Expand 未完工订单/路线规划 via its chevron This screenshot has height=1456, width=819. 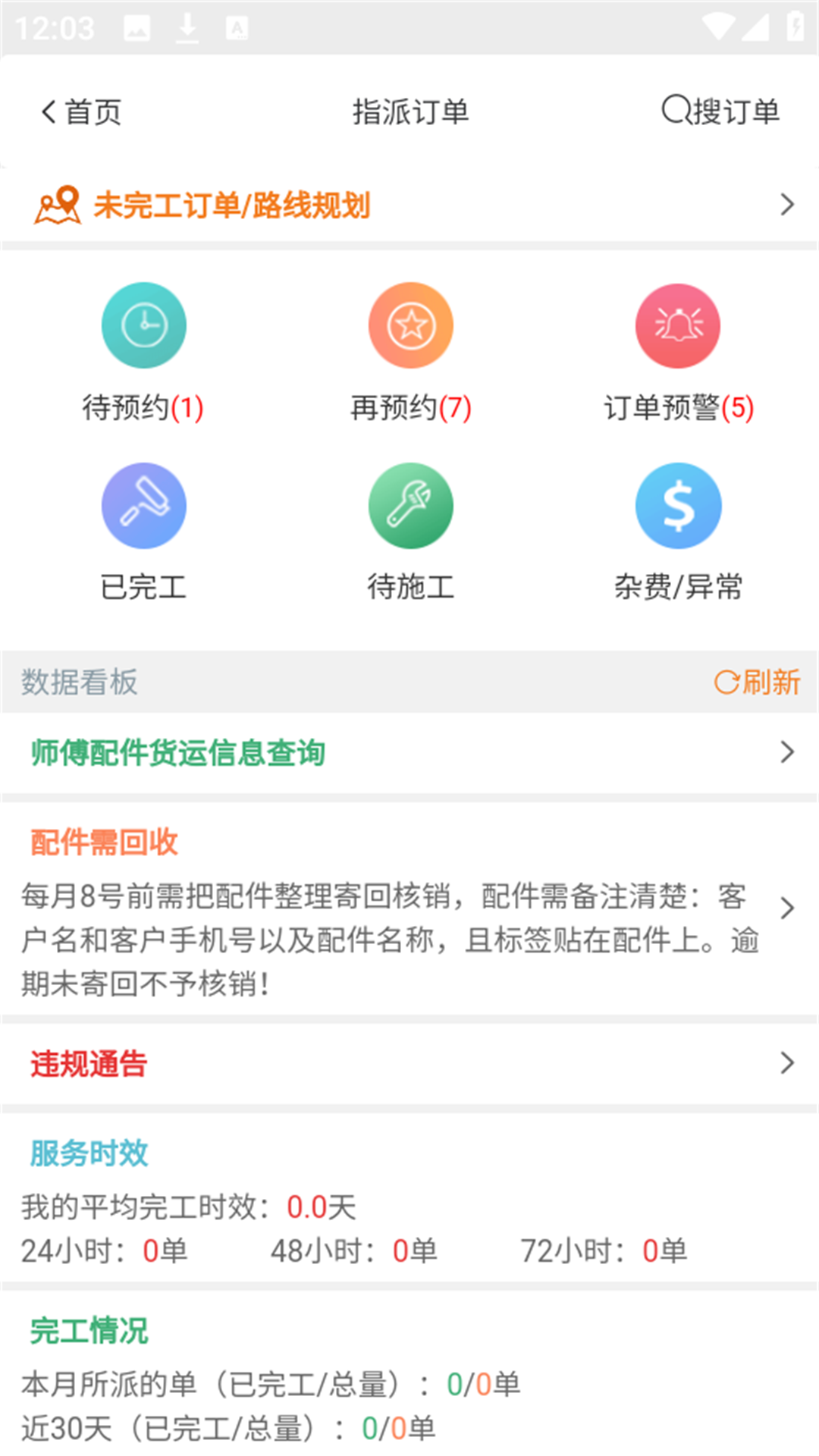786,204
